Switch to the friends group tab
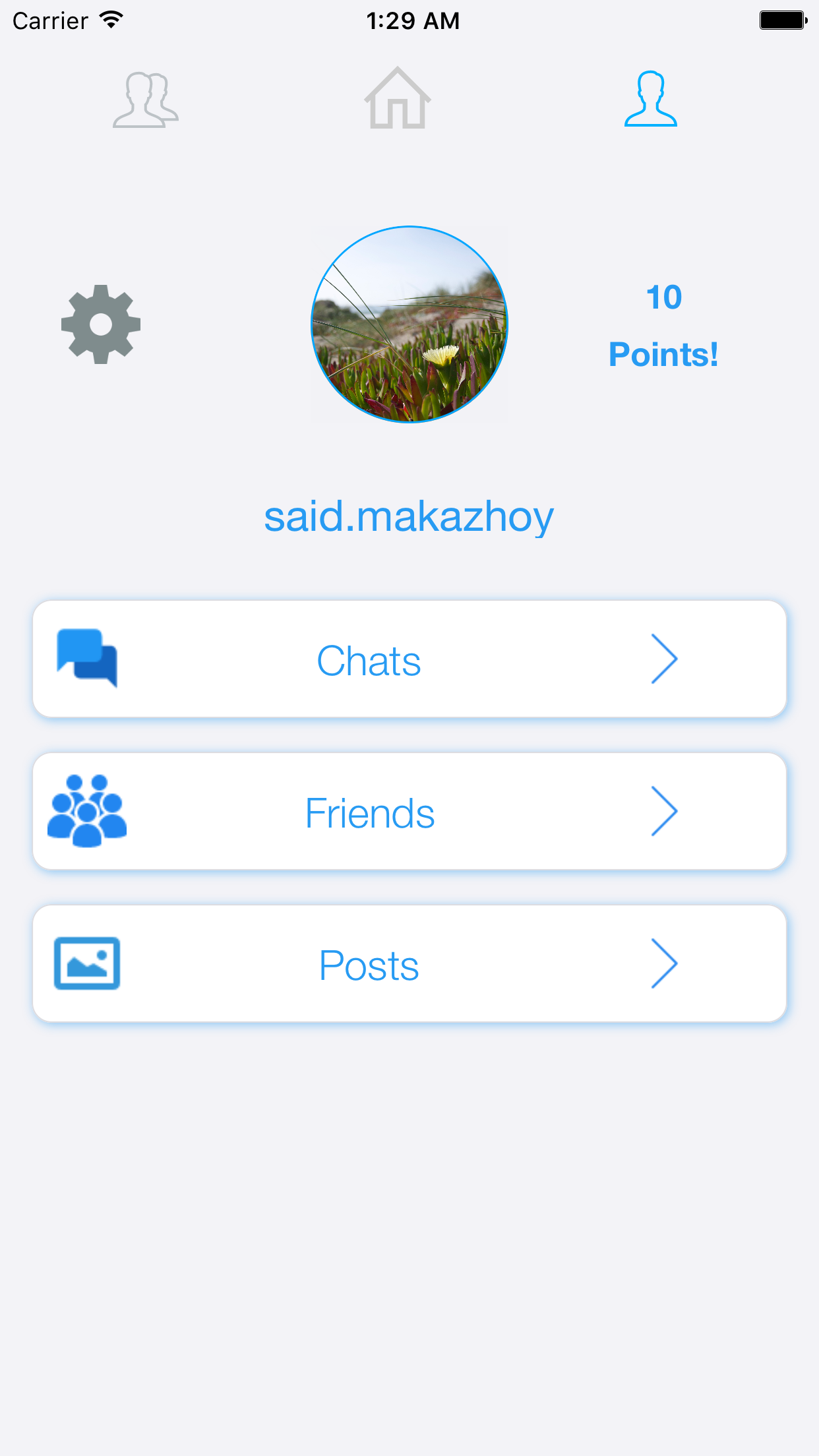819x1456 pixels. tap(146, 100)
